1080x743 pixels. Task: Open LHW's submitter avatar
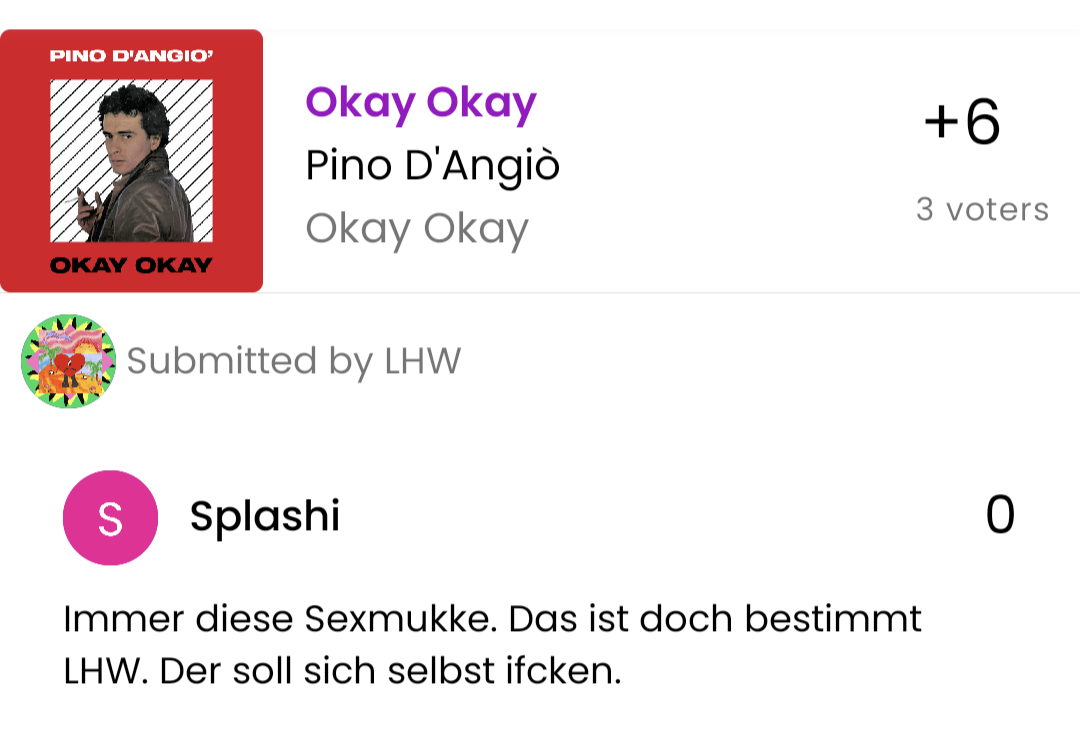(x=68, y=361)
